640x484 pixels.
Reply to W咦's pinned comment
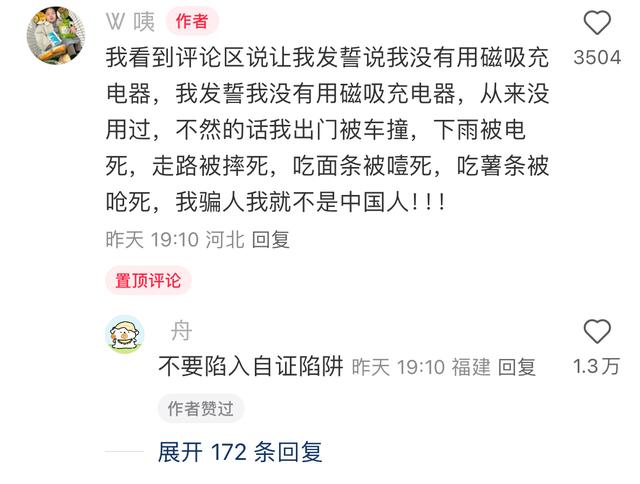[270, 240]
